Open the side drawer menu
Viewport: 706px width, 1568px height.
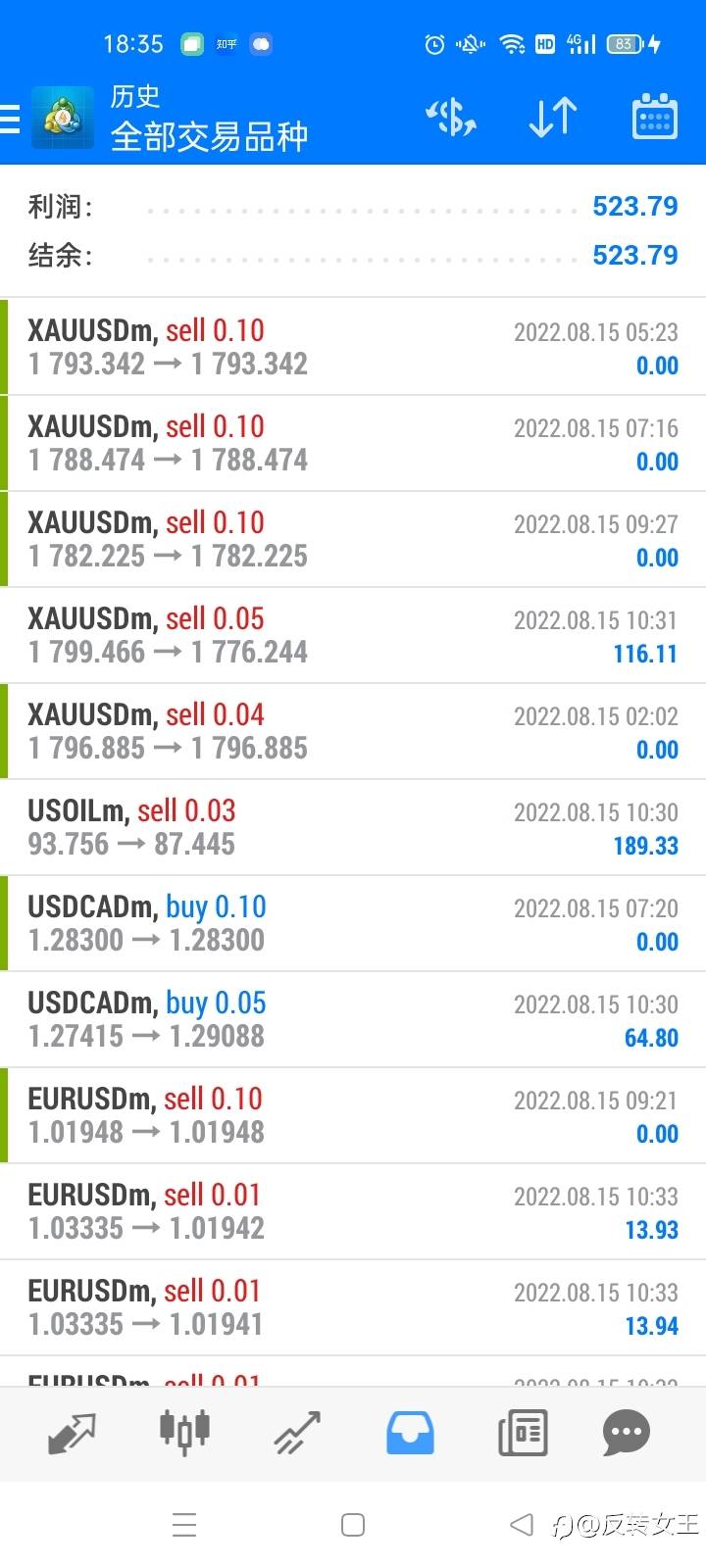(12, 119)
